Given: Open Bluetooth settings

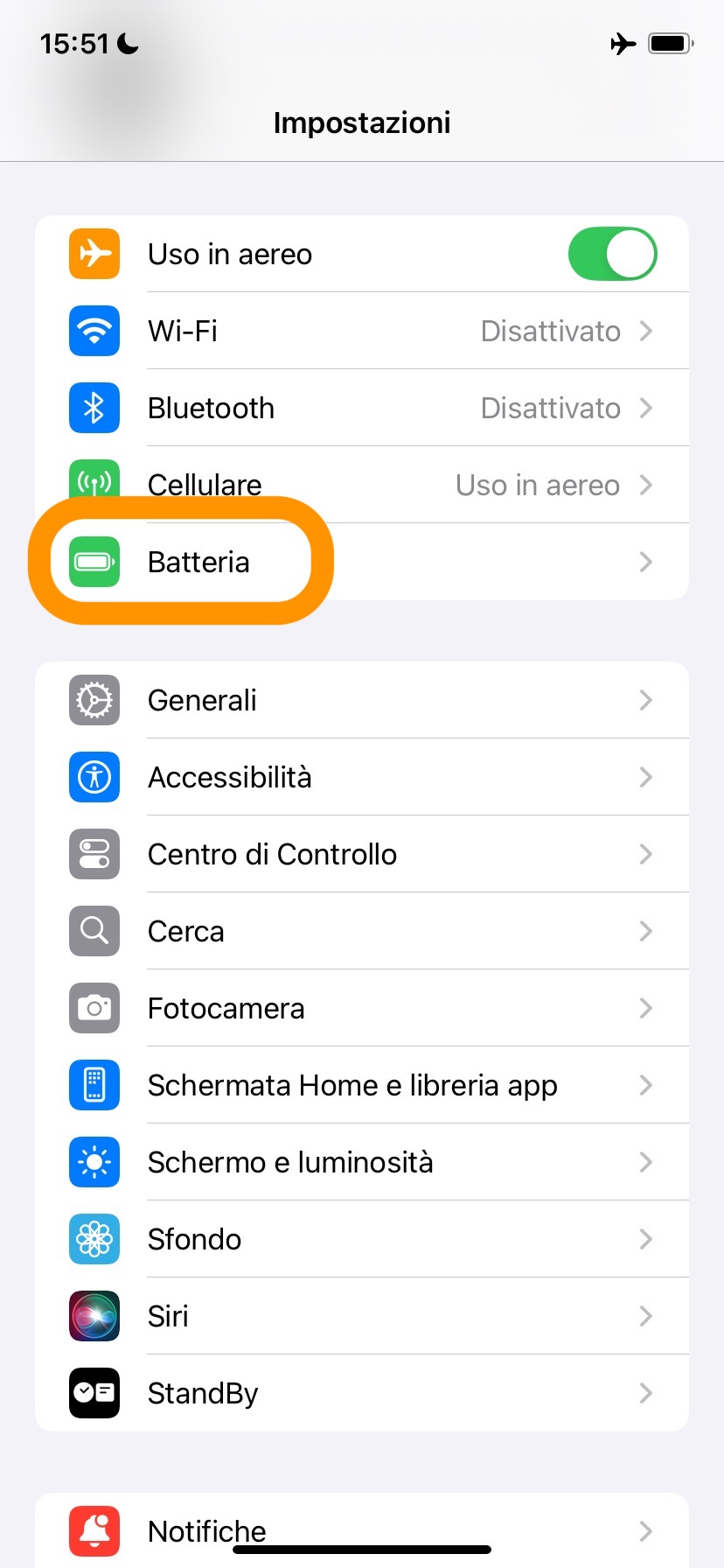Looking at the screenshot, I should pos(362,408).
